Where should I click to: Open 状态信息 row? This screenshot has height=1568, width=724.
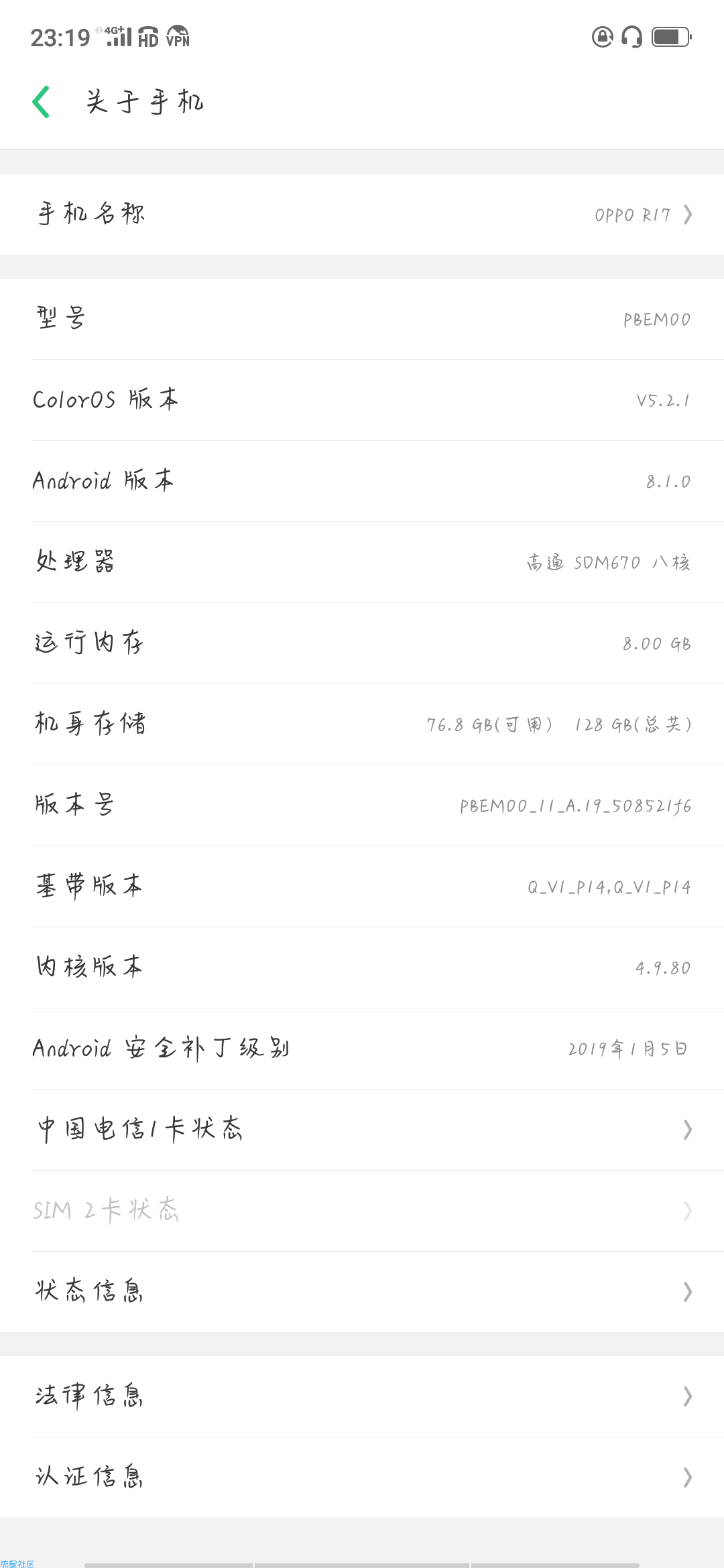362,1292
